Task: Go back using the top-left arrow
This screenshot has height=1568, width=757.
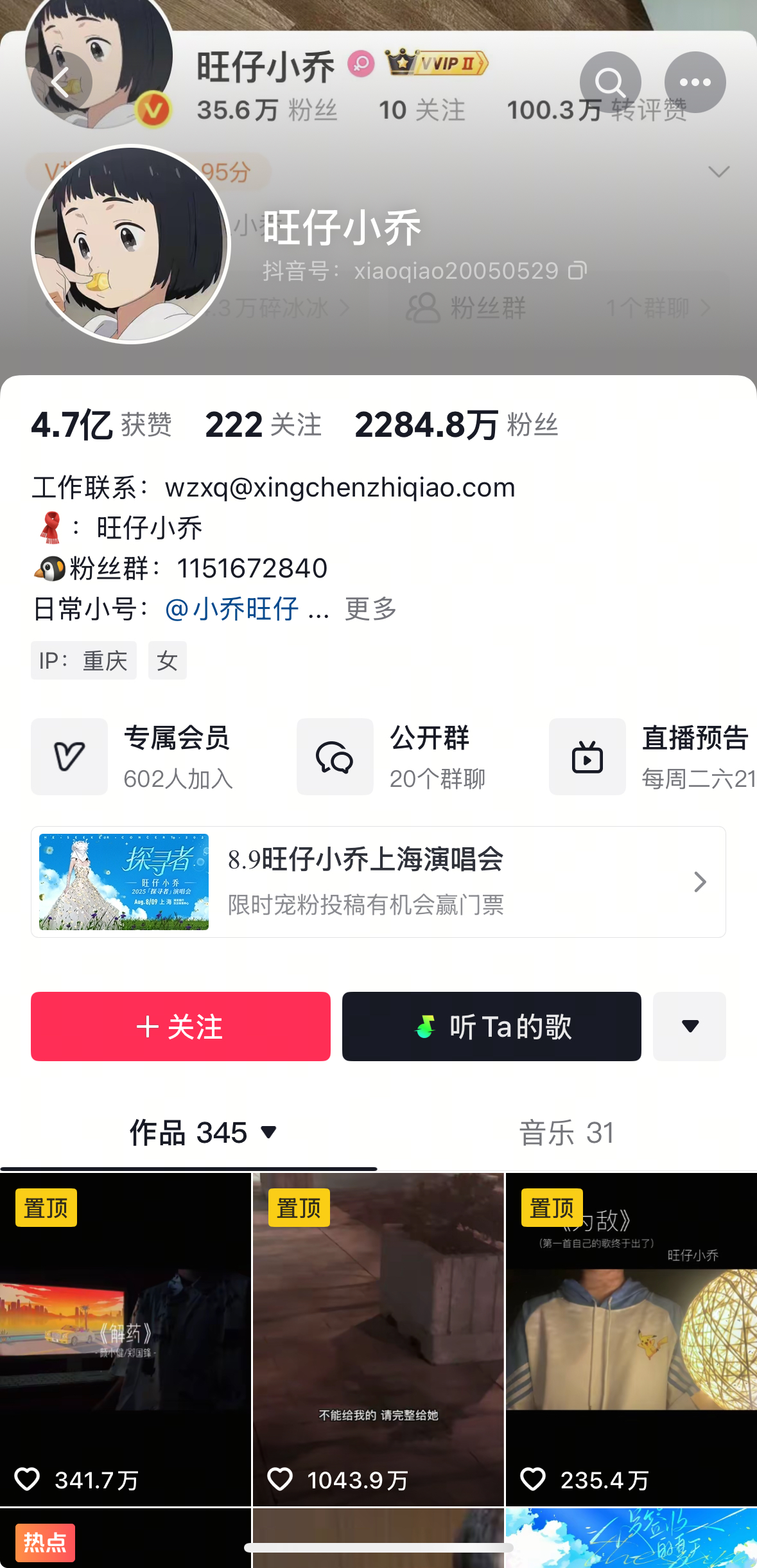Action: tap(62, 82)
